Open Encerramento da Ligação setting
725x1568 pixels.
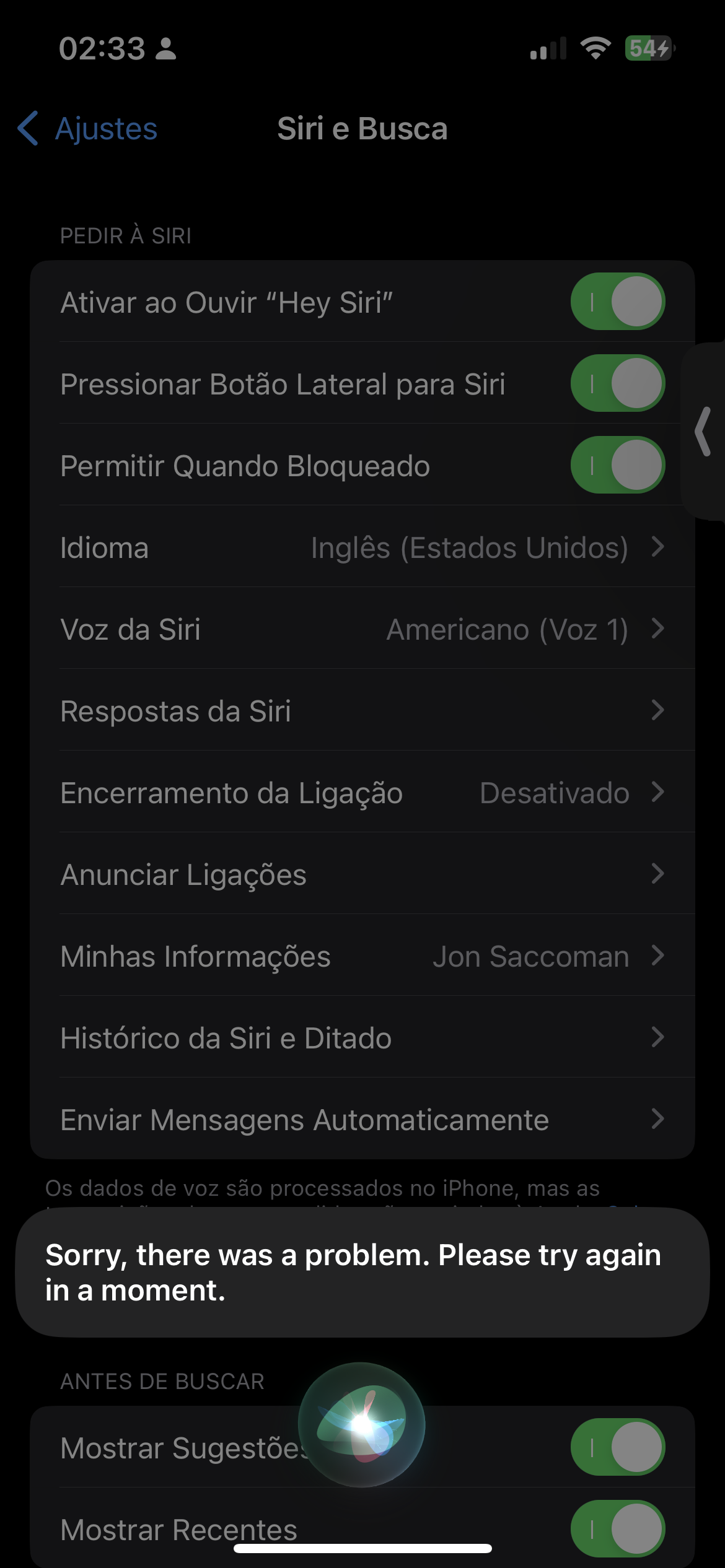(x=362, y=793)
